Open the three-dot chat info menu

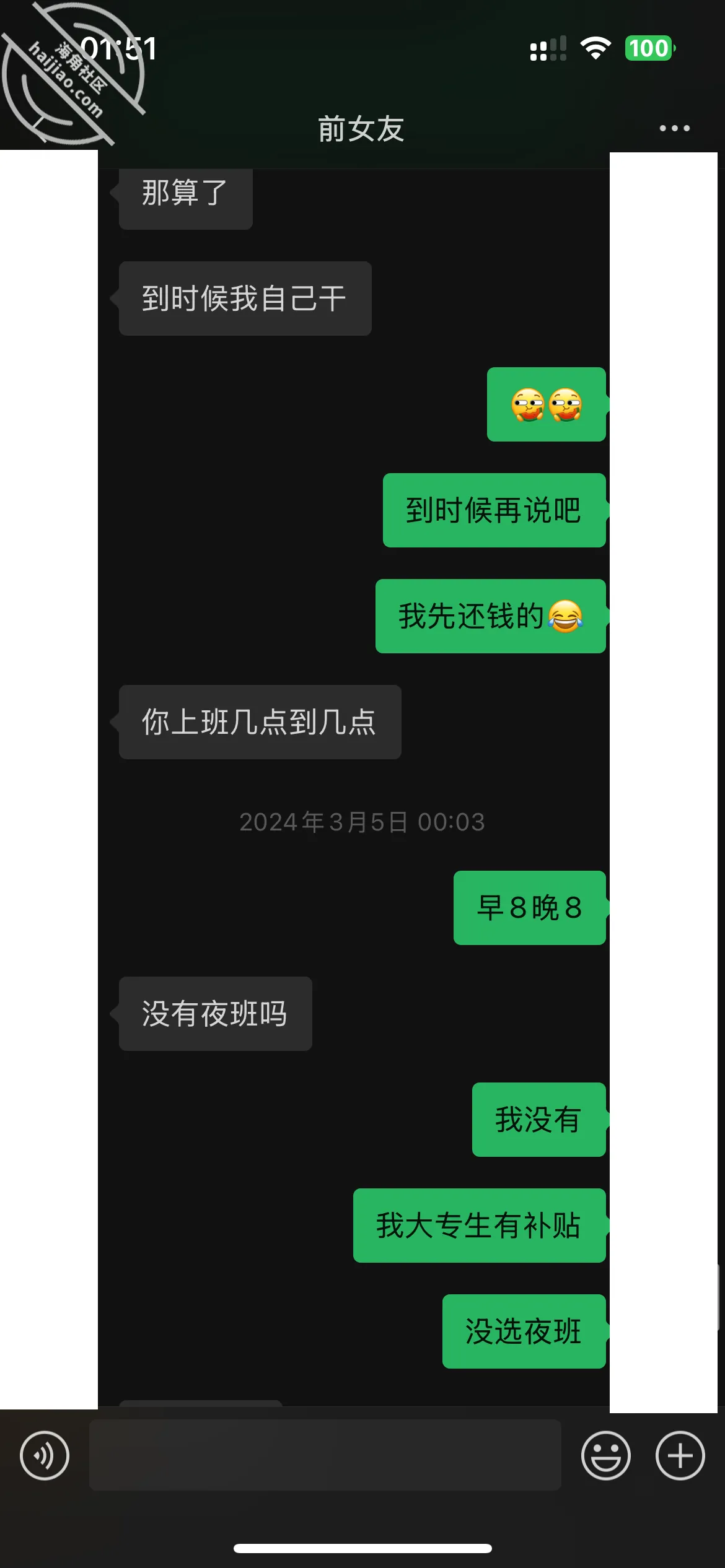(x=674, y=128)
